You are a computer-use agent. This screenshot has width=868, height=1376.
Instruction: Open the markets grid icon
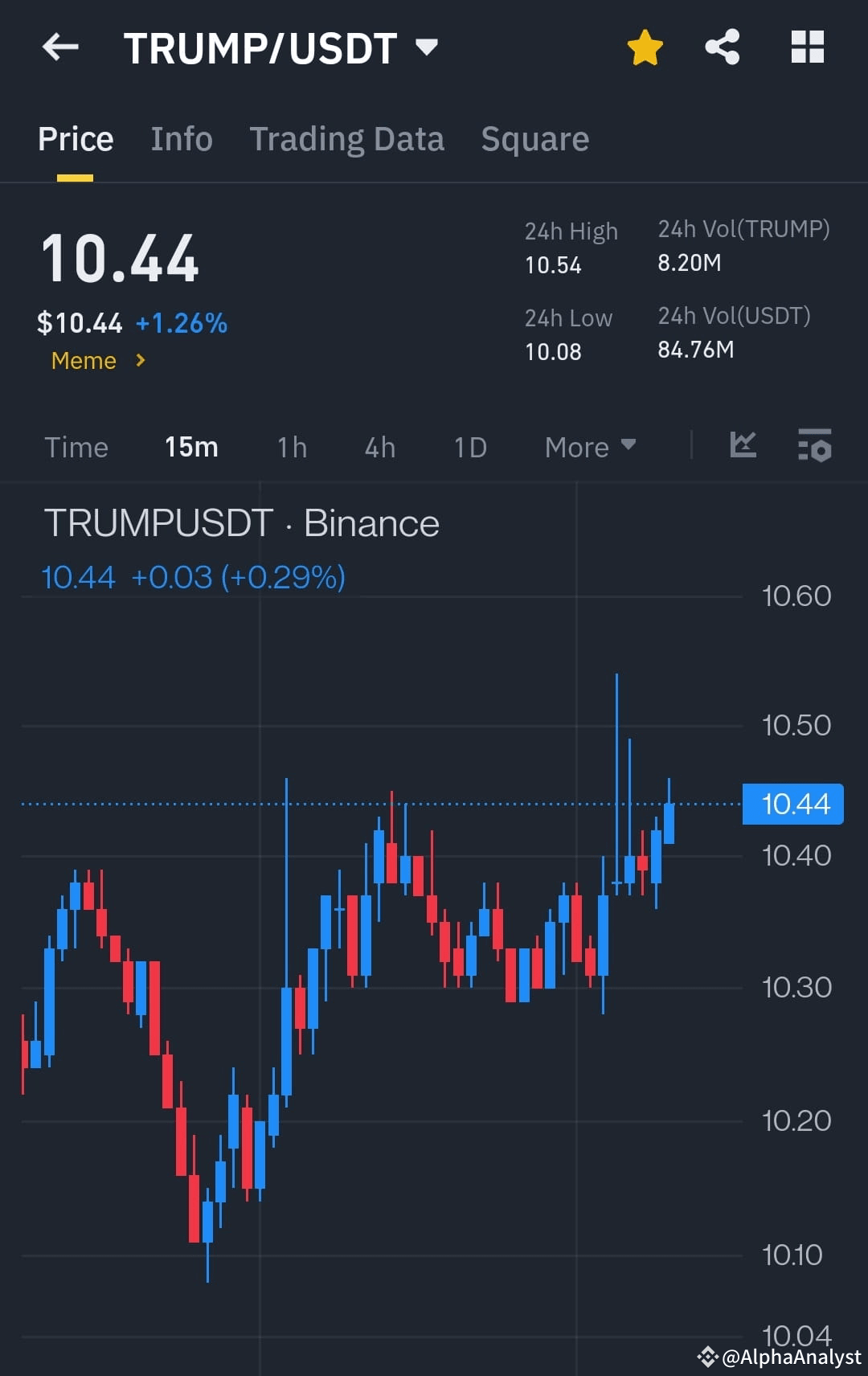807,47
